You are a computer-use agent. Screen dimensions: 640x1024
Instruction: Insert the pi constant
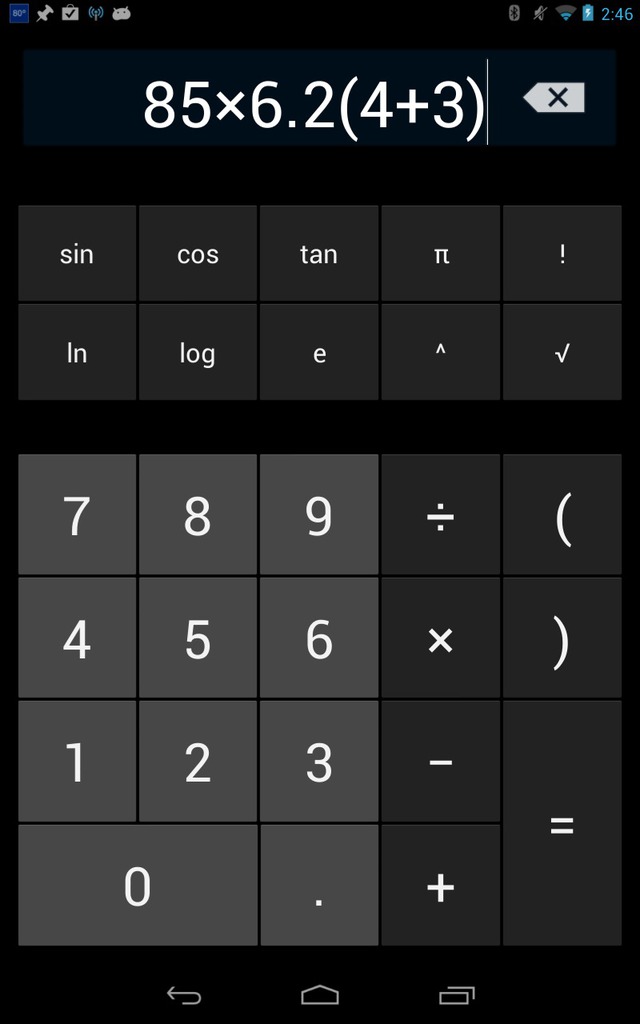(x=441, y=253)
